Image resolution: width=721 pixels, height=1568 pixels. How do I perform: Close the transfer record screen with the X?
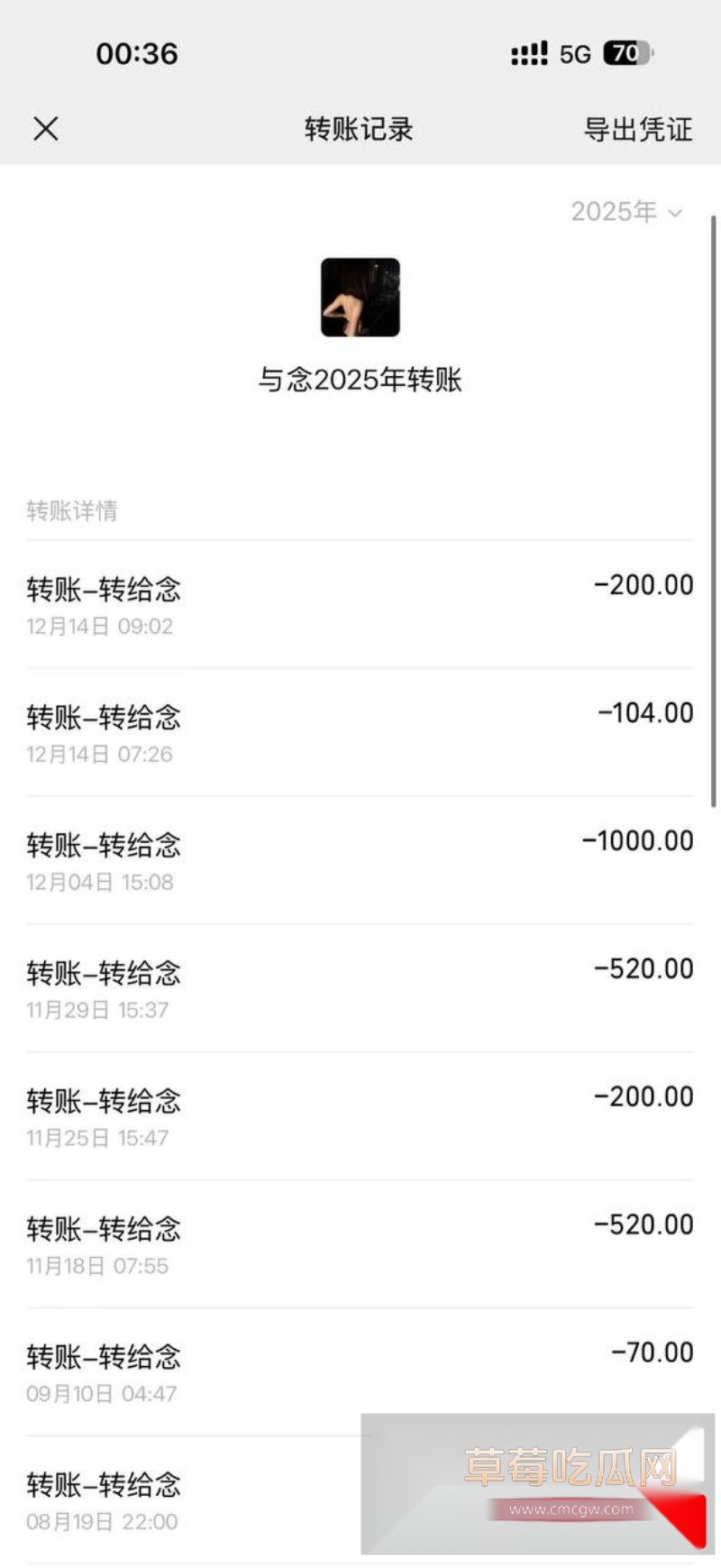(45, 129)
